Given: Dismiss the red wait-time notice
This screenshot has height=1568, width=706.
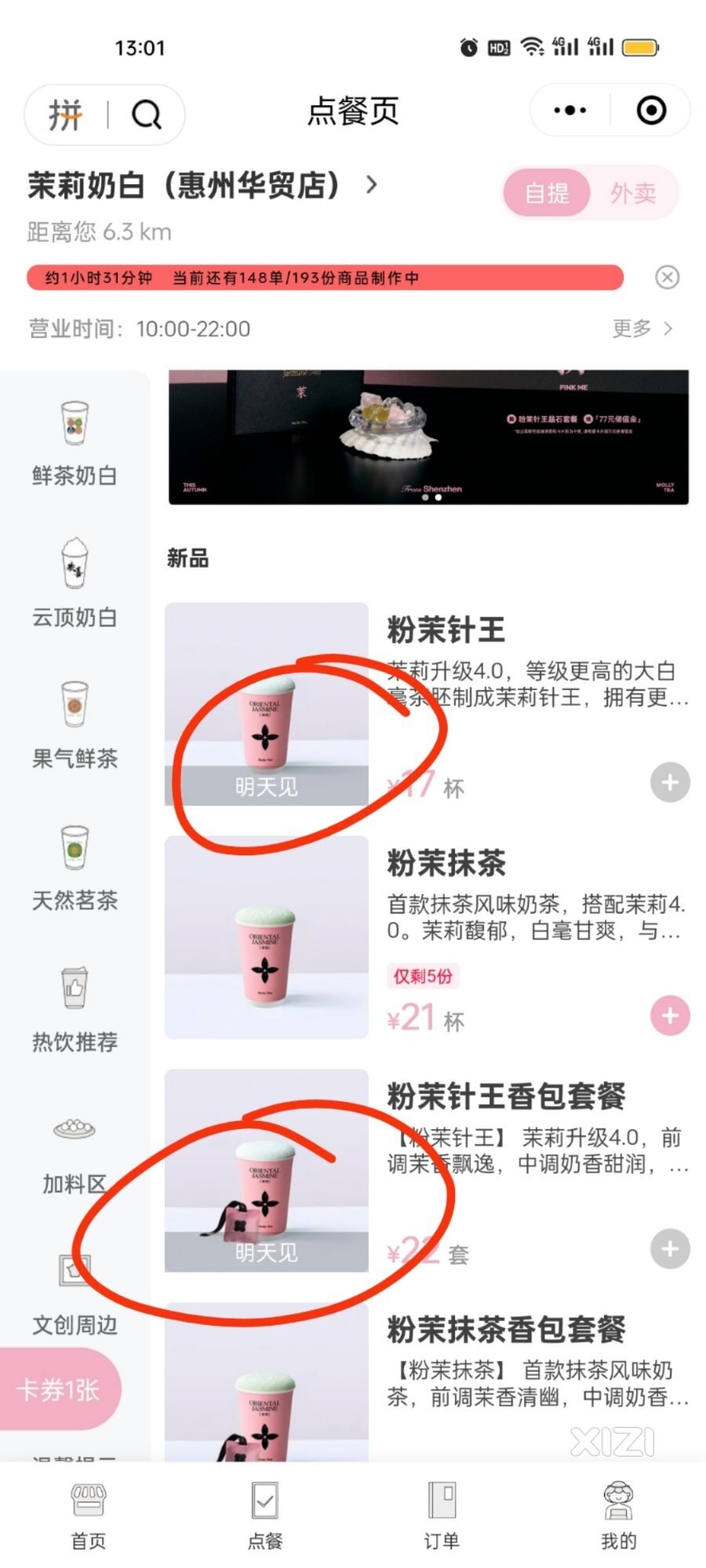Looking at the screenshot, I should pos(667,277).
